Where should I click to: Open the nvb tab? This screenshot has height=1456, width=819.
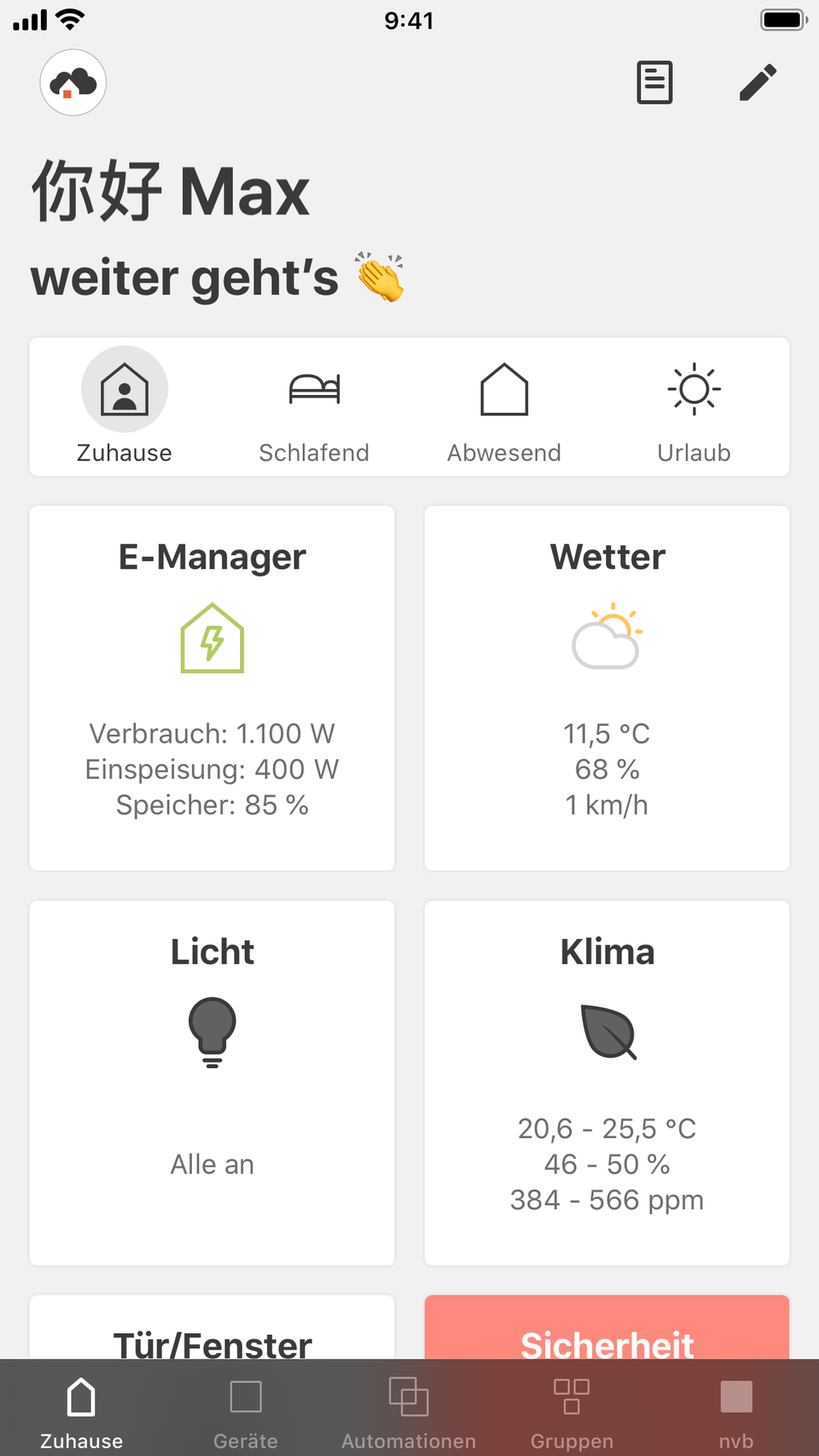tap(736, 1410)
